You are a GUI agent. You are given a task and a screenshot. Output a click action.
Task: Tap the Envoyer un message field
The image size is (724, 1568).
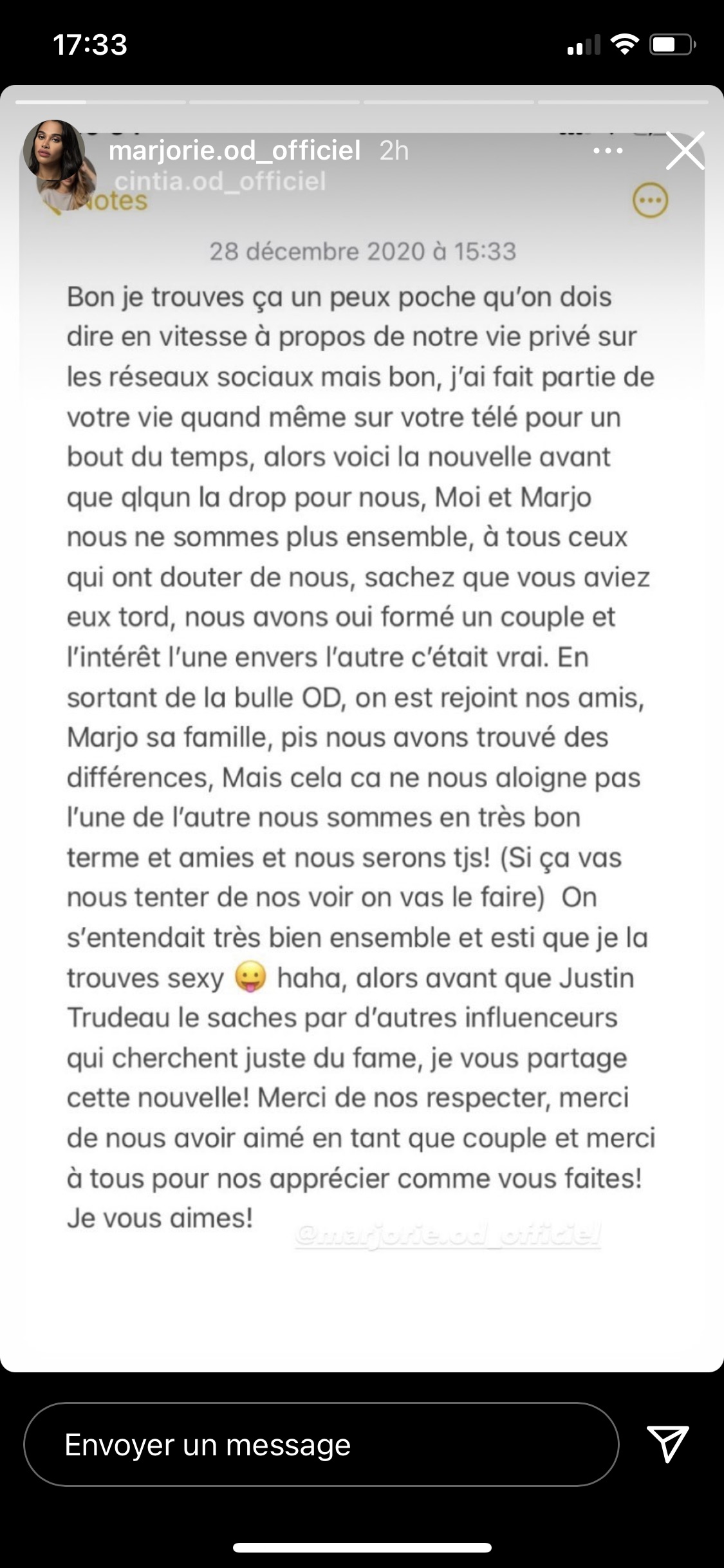(321, 1444)
